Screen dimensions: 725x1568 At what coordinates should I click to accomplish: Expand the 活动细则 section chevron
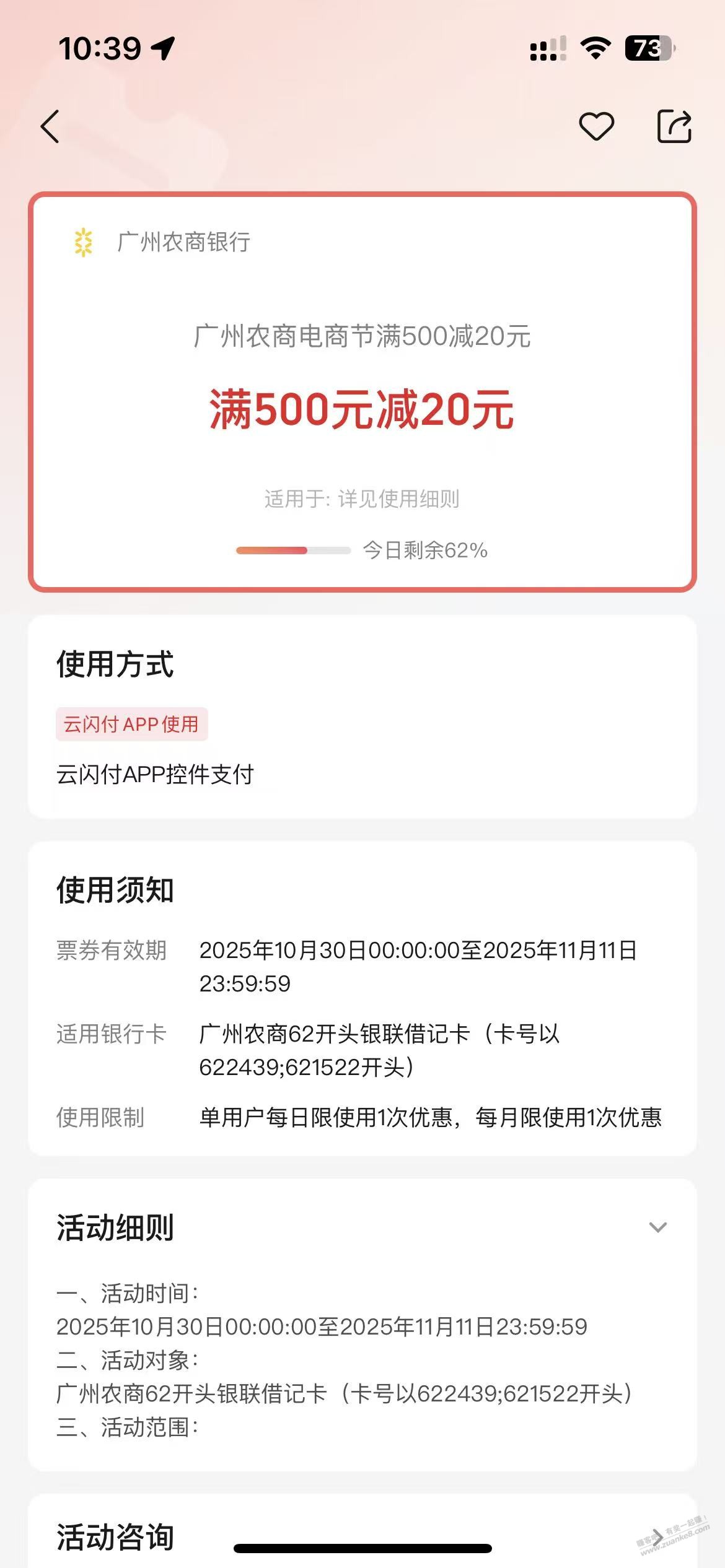(x=657, y=1227)
